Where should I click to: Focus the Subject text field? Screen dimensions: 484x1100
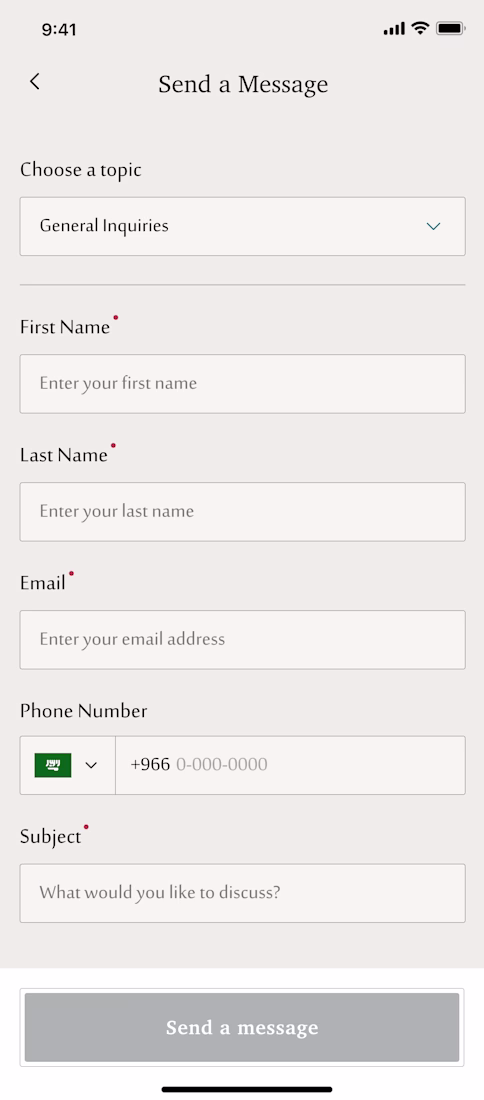[x=243, y=893]
